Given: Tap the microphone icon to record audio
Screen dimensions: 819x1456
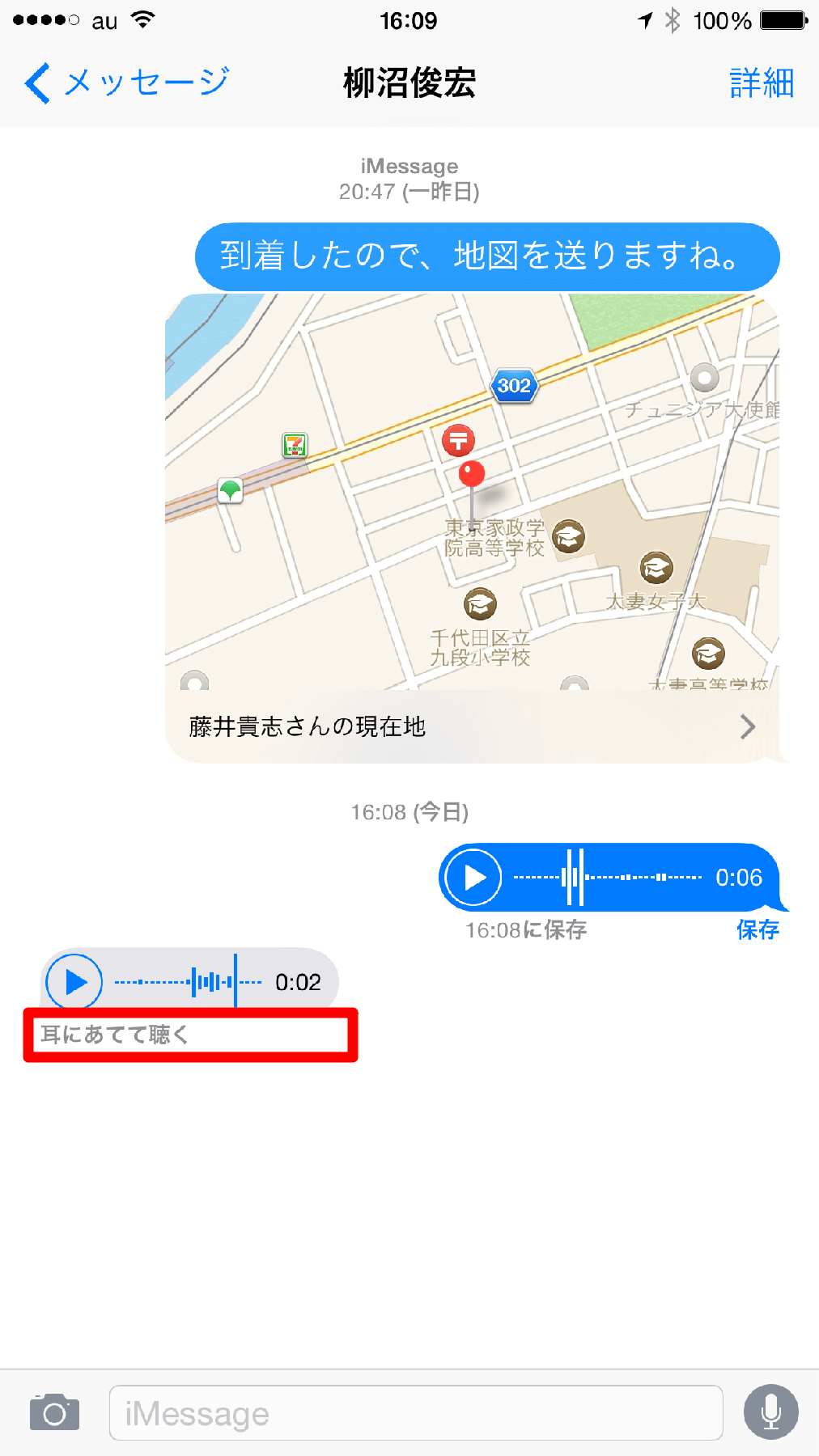Looking at the screenshot, I should pos(770,1412).
